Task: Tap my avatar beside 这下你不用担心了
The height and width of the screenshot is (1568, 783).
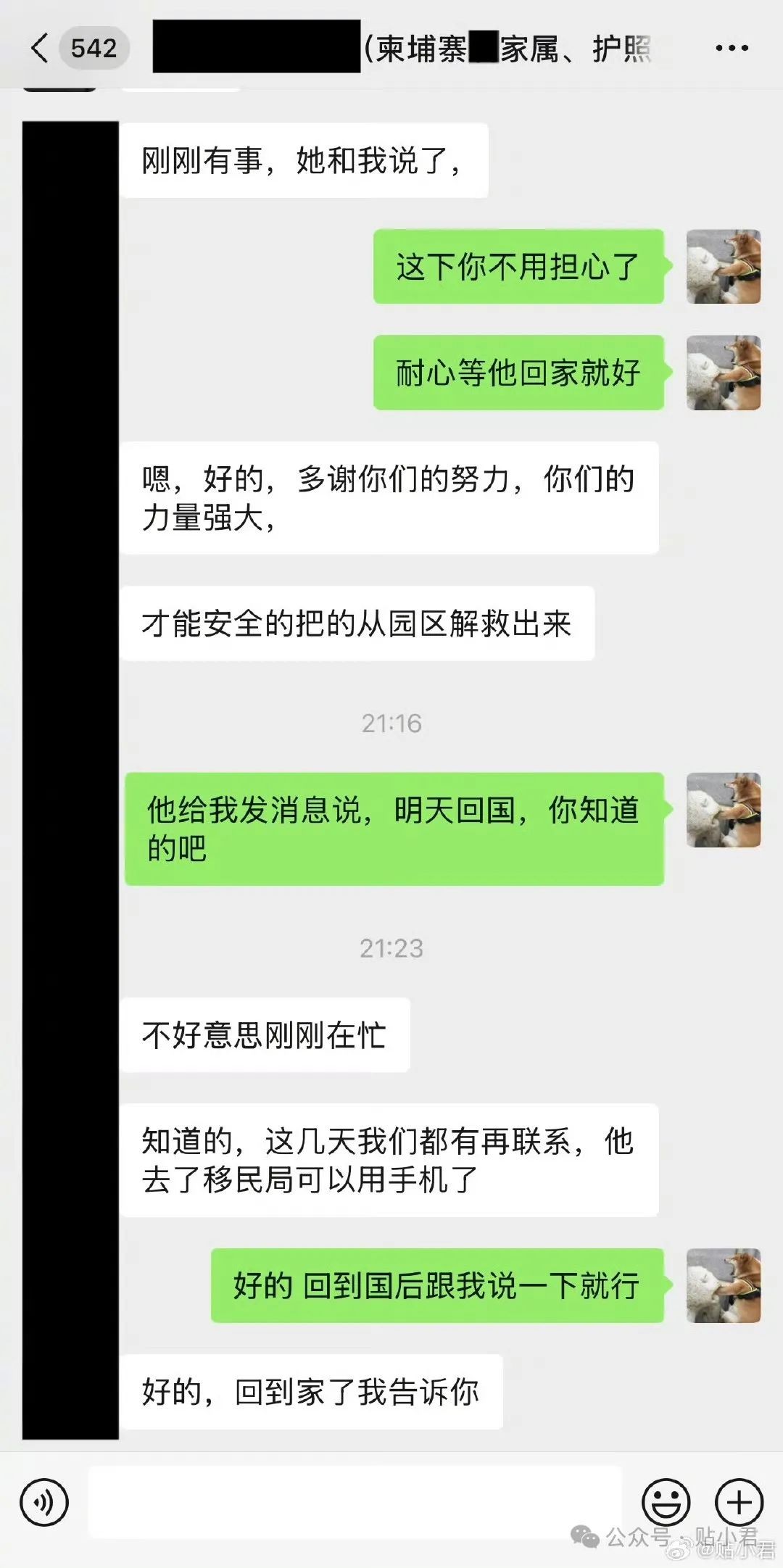Action: [723, 267]
